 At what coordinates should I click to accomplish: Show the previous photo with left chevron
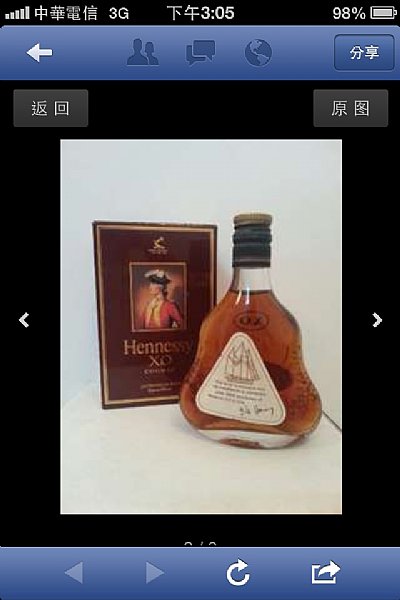point(24,320)
